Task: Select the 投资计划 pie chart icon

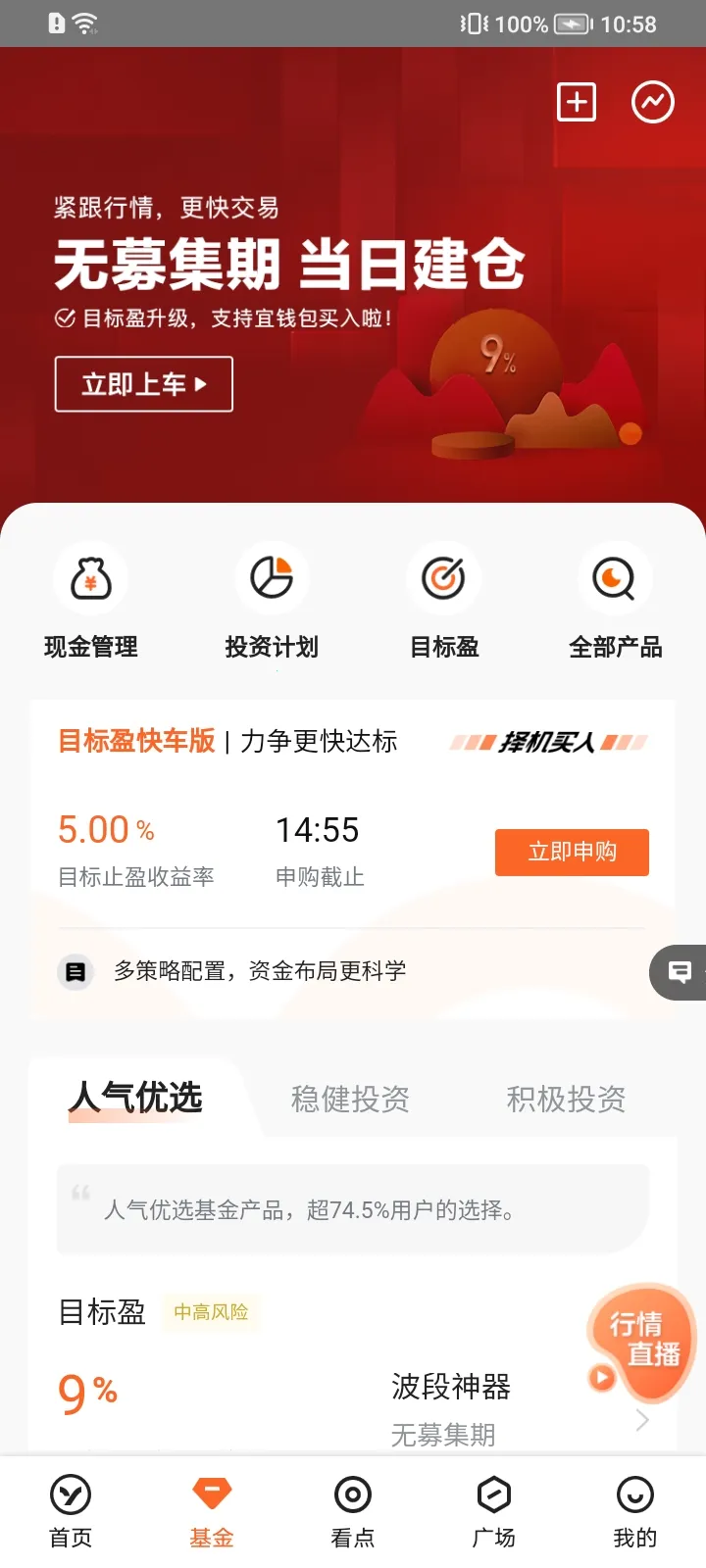Action: [272, 578]
